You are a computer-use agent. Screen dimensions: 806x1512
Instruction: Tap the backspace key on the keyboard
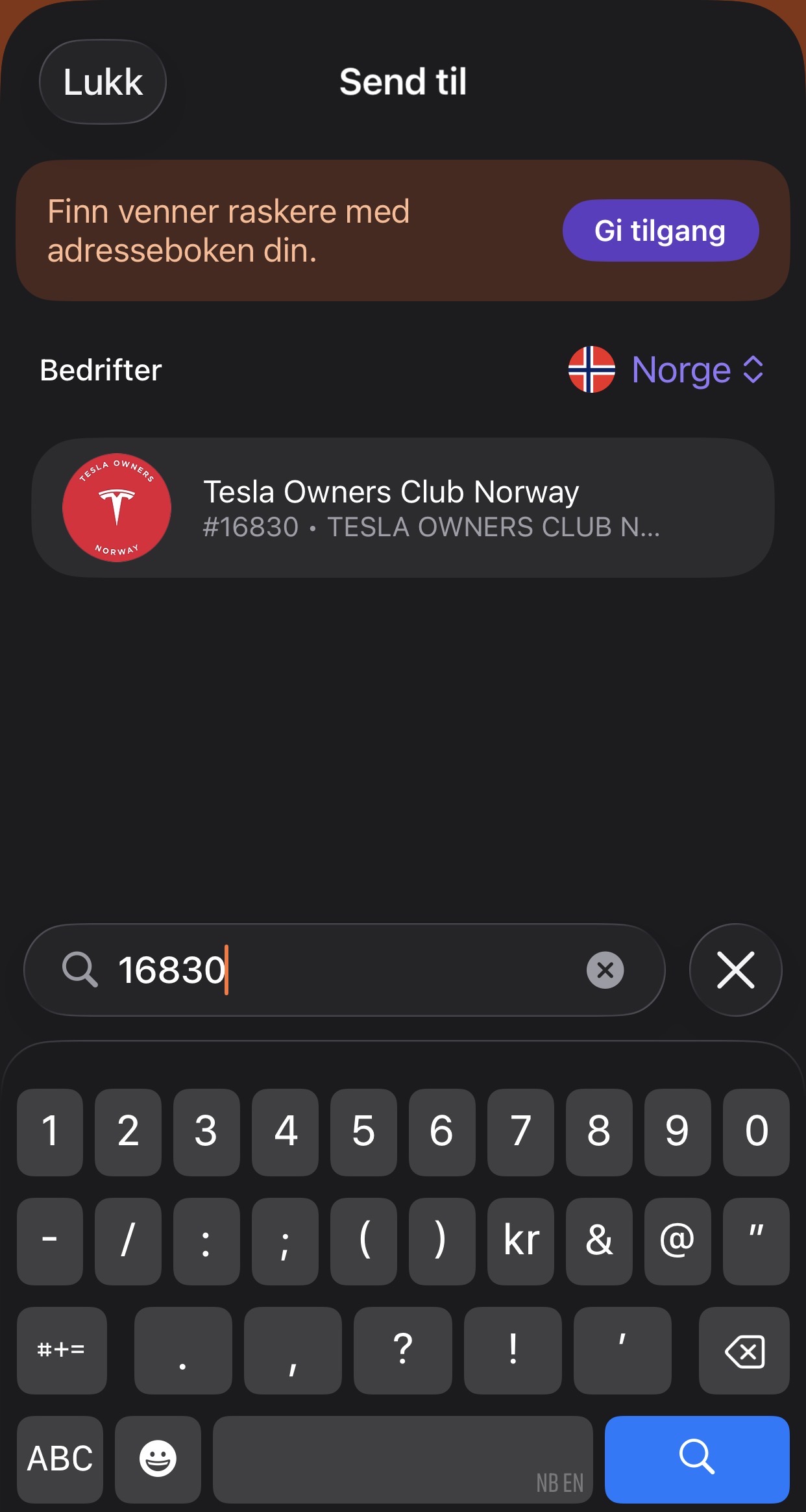click(744, 1351)
